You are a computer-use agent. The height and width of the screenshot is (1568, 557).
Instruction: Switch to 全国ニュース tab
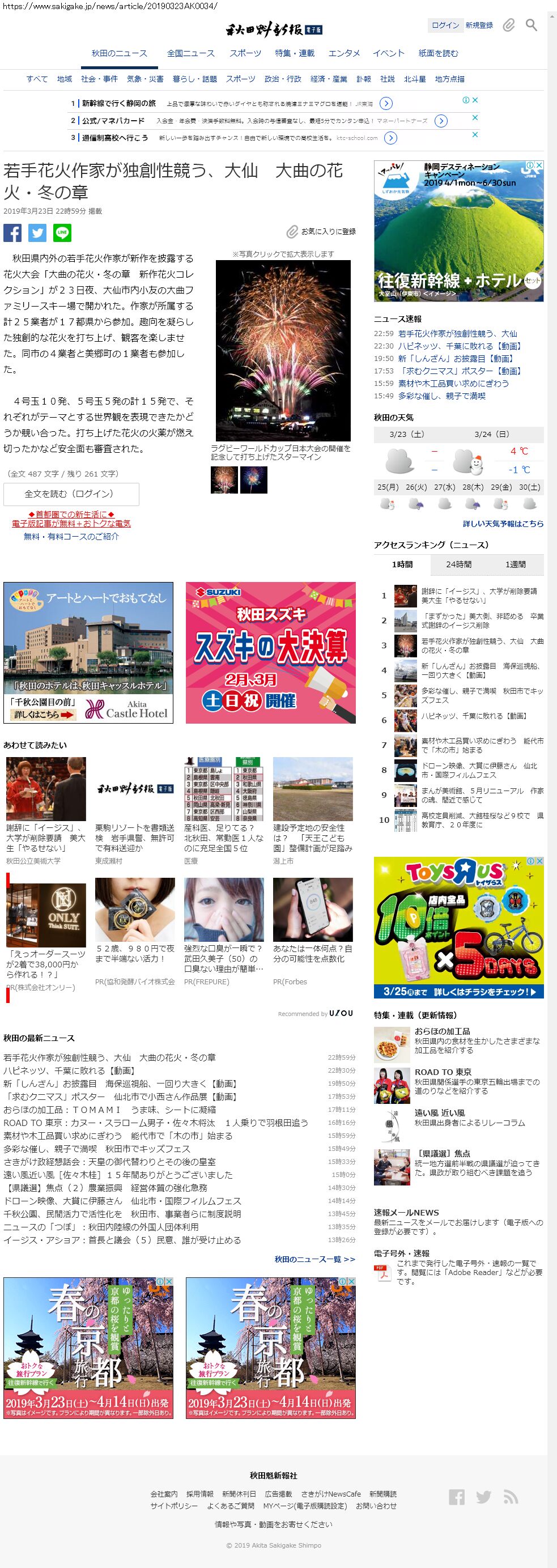pyautogui.click(x=190, y=54)
